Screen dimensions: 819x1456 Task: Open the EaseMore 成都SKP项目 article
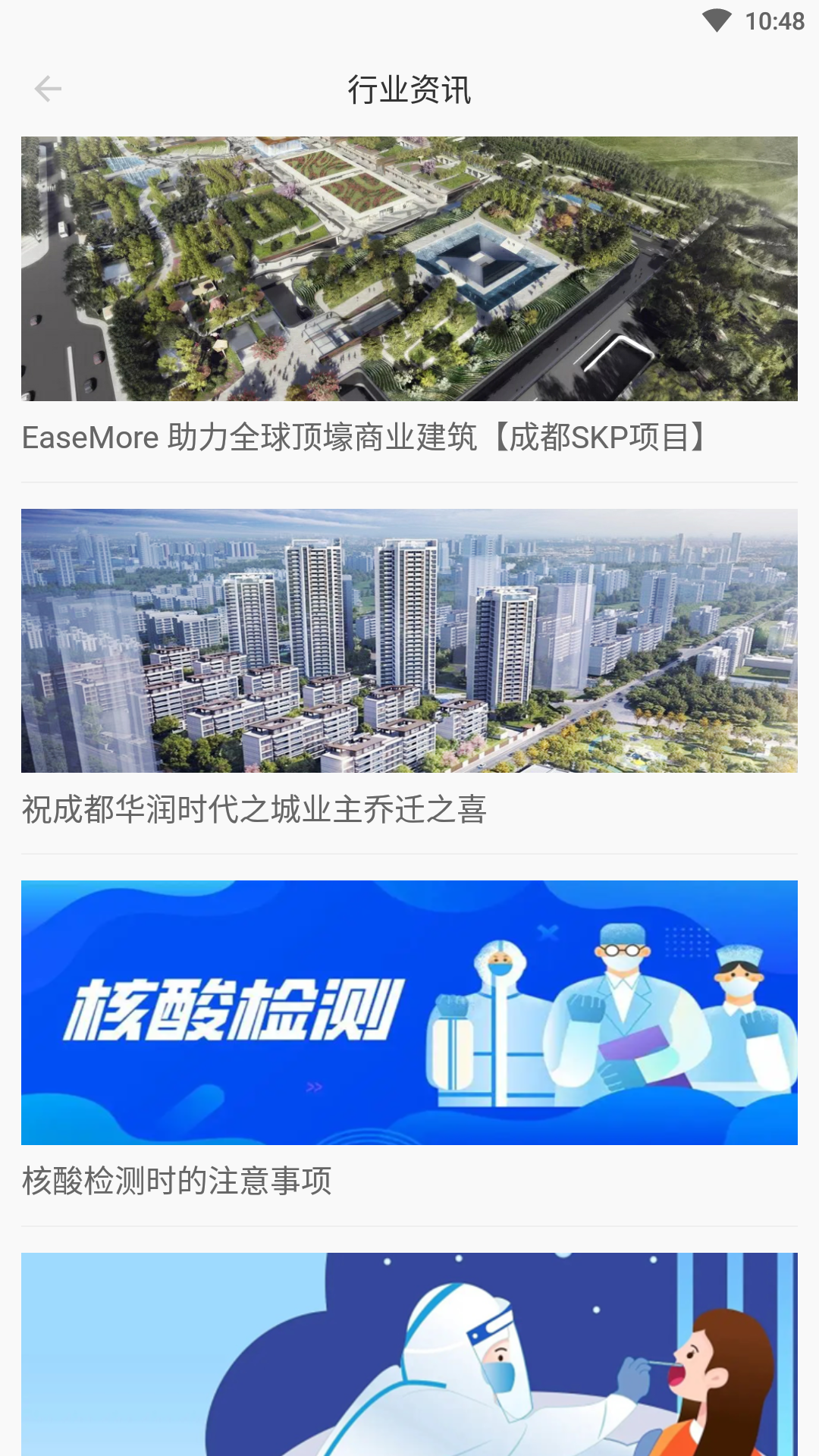[x=409, y=303]
